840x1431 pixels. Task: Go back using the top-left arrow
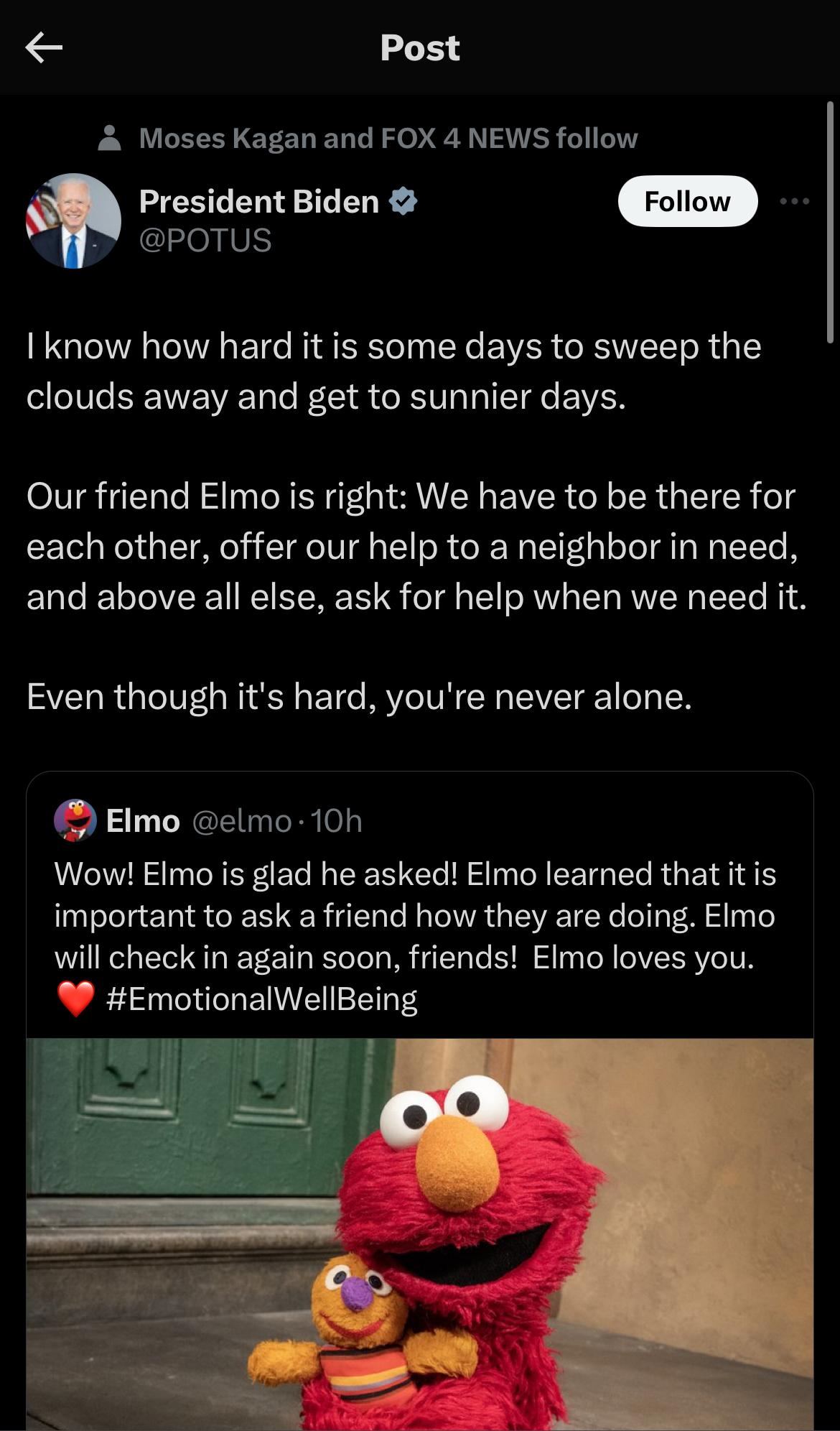(44, 48)
